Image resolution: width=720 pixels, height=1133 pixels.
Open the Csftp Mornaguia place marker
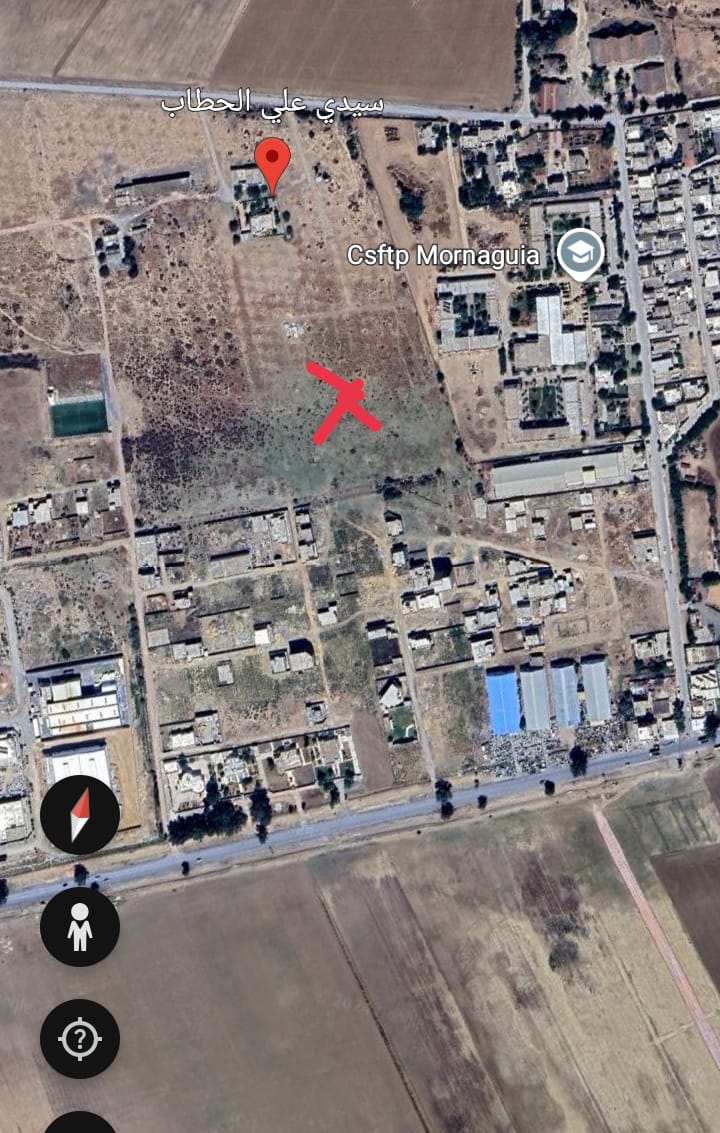tap(580, 253)
